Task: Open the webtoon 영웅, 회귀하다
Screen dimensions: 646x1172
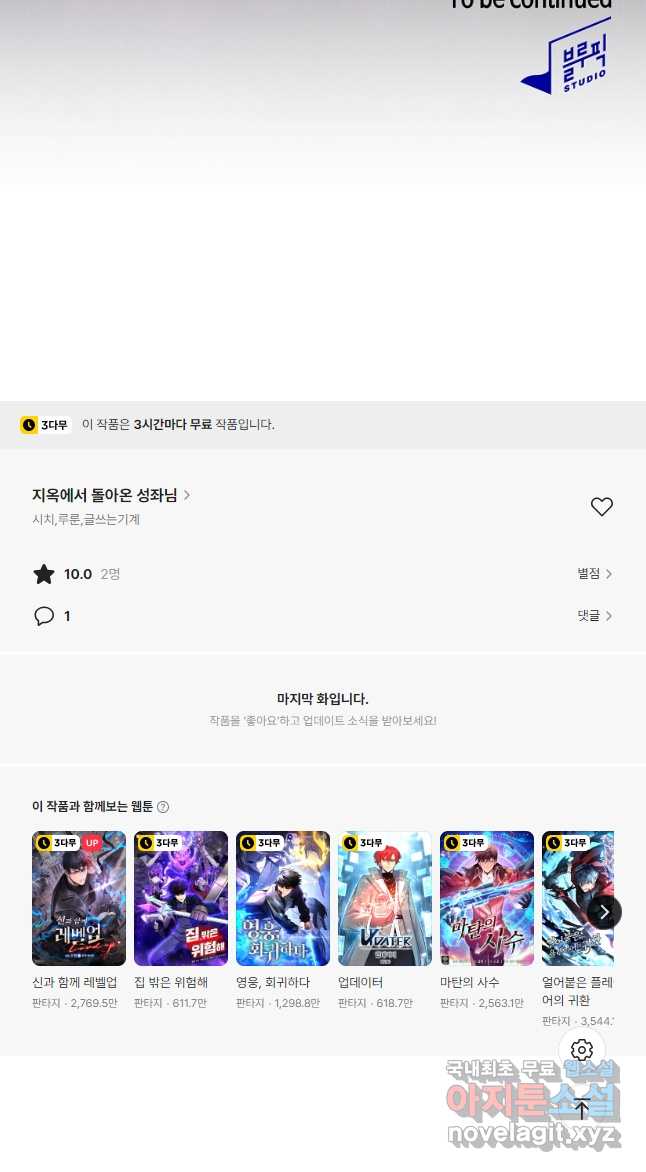Action: (x=283, y=898)
